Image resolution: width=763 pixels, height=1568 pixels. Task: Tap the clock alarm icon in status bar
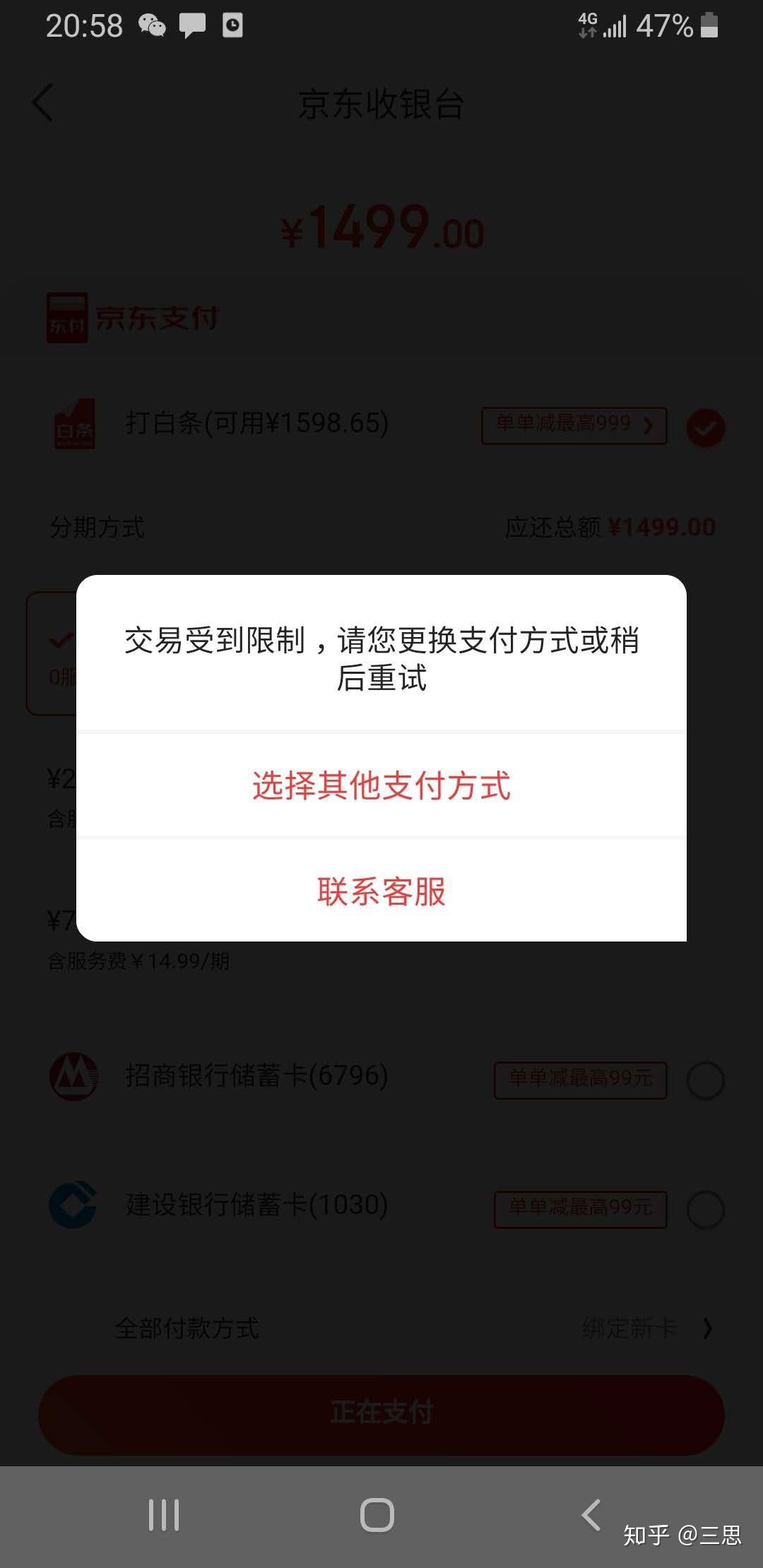(x=233, y=26)
